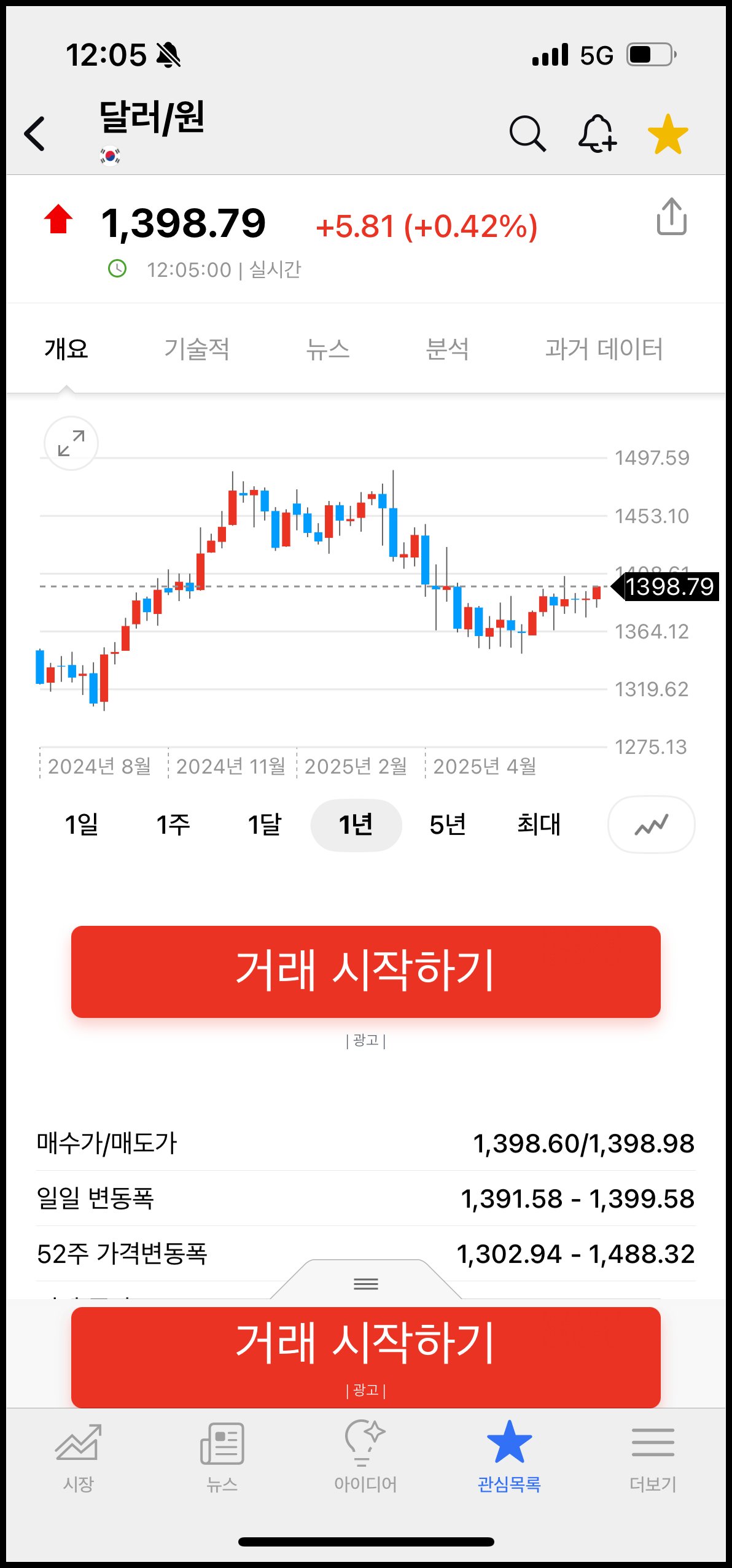
Task: Show the 최대 chart range
Action: 539,825
